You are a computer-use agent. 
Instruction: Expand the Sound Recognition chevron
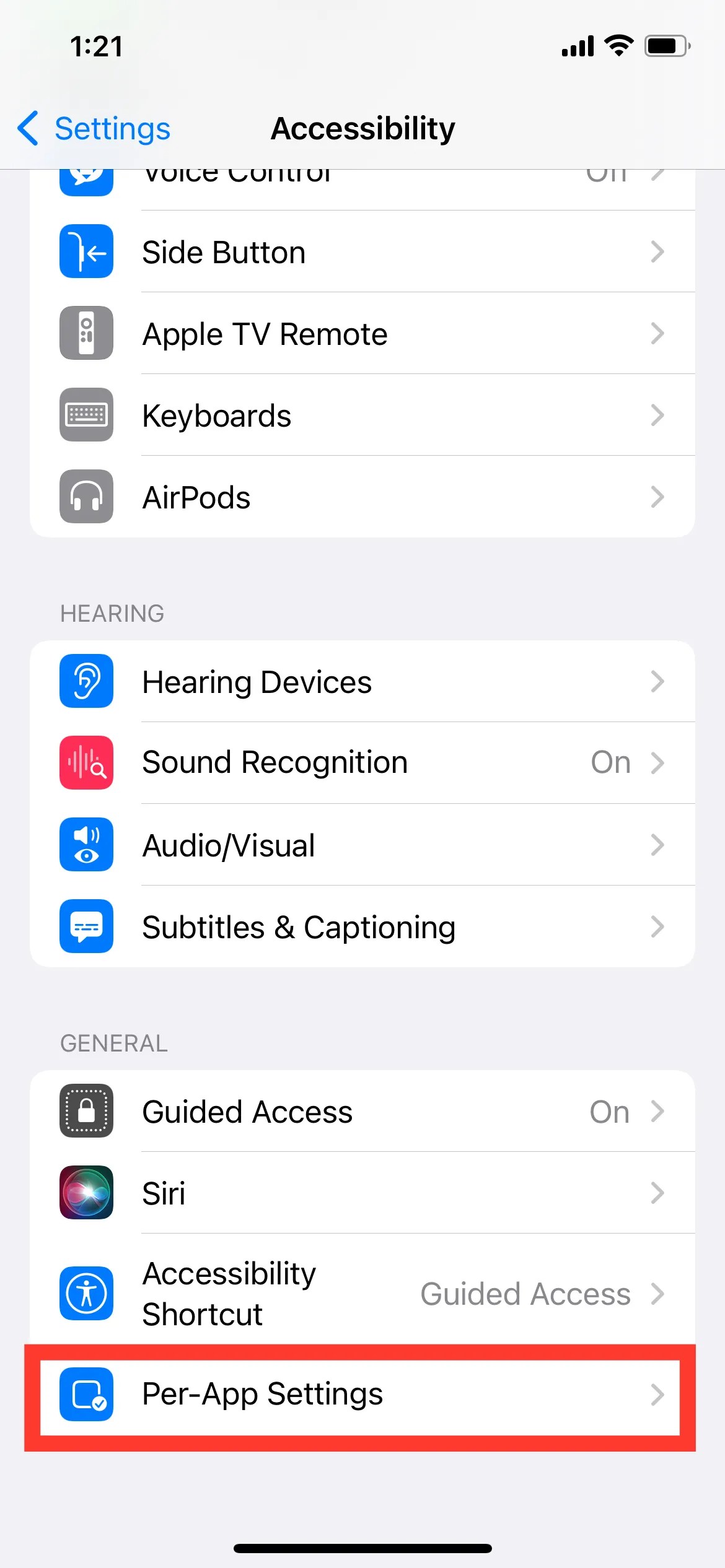tap(658, 763)
